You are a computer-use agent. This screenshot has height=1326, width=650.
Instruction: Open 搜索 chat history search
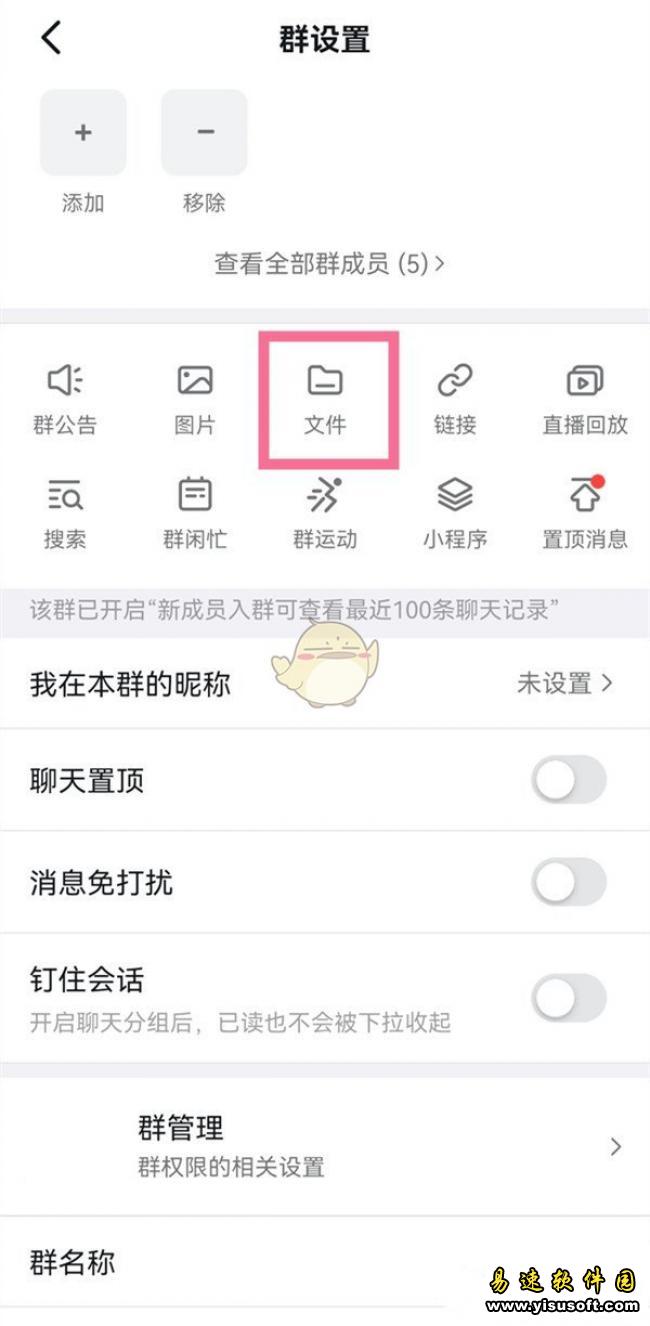point(65,513)
